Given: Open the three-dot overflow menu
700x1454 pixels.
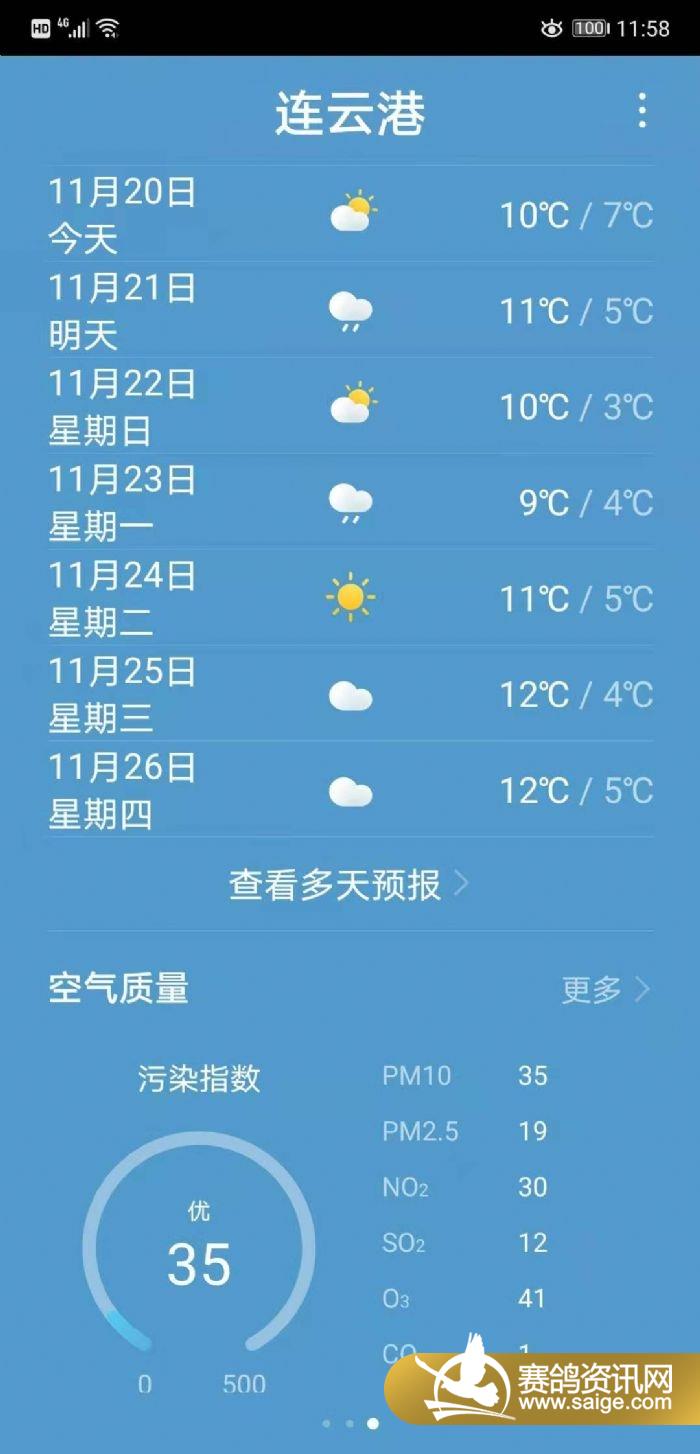Looking at the screenshot, I should [x=642, y=111].
